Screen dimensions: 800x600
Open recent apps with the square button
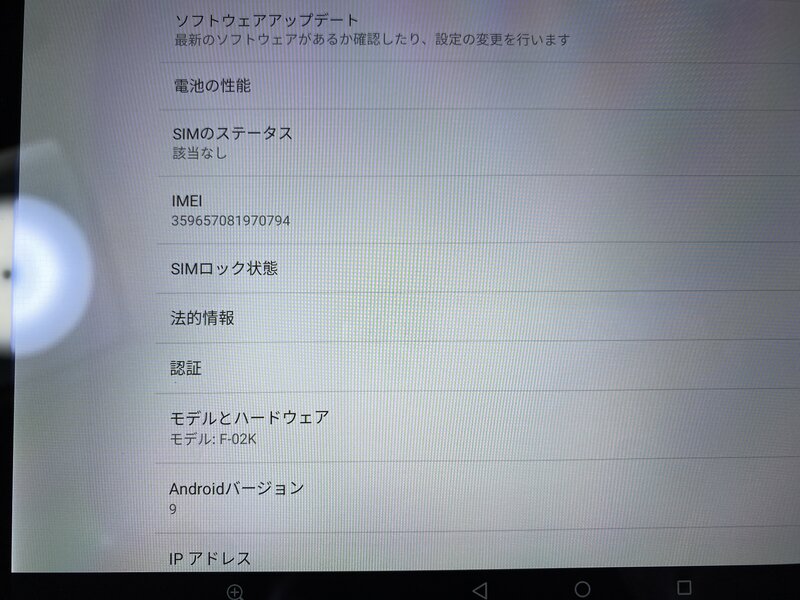[684, 588]
